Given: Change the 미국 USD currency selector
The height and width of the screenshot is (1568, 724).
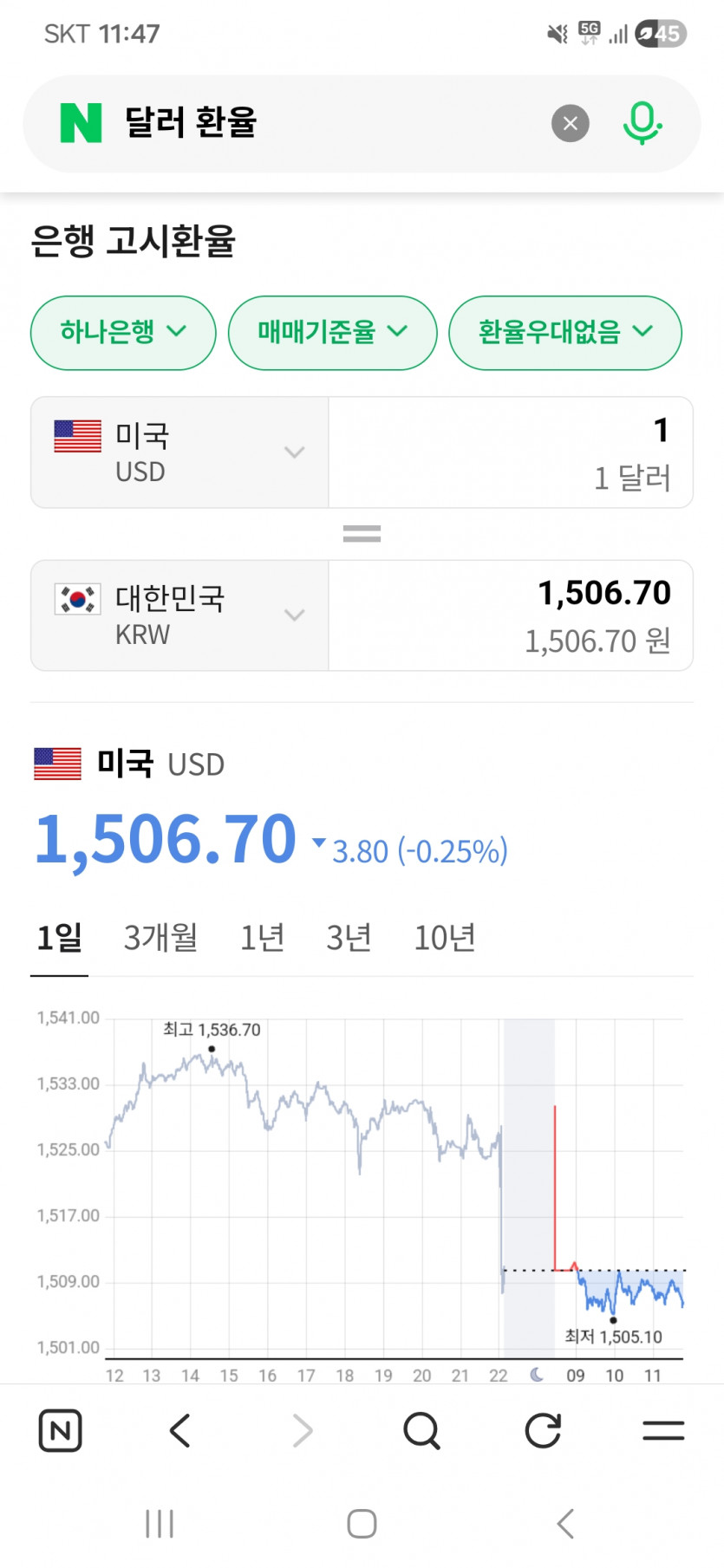Looking at the screenshot, I should tap(179, 452).
